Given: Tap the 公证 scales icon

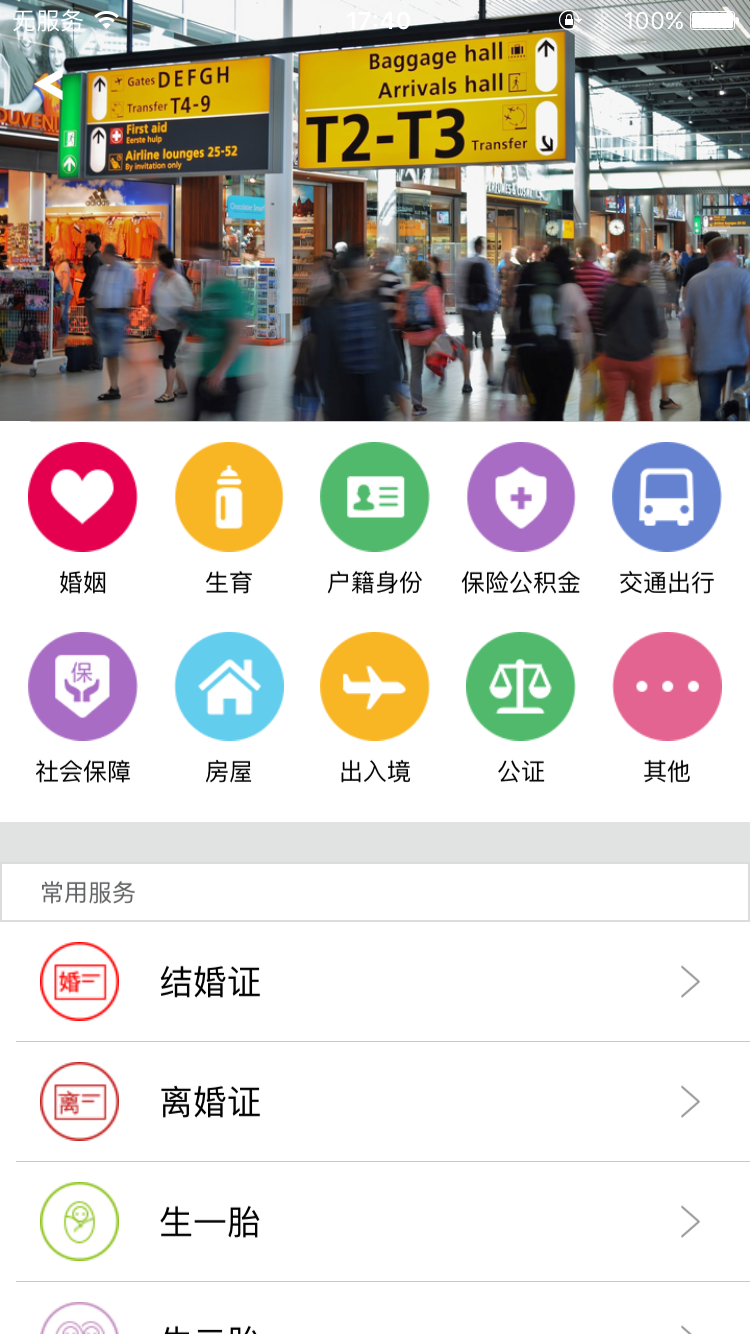Looking at the screenshot, I should tap(520, 686).
